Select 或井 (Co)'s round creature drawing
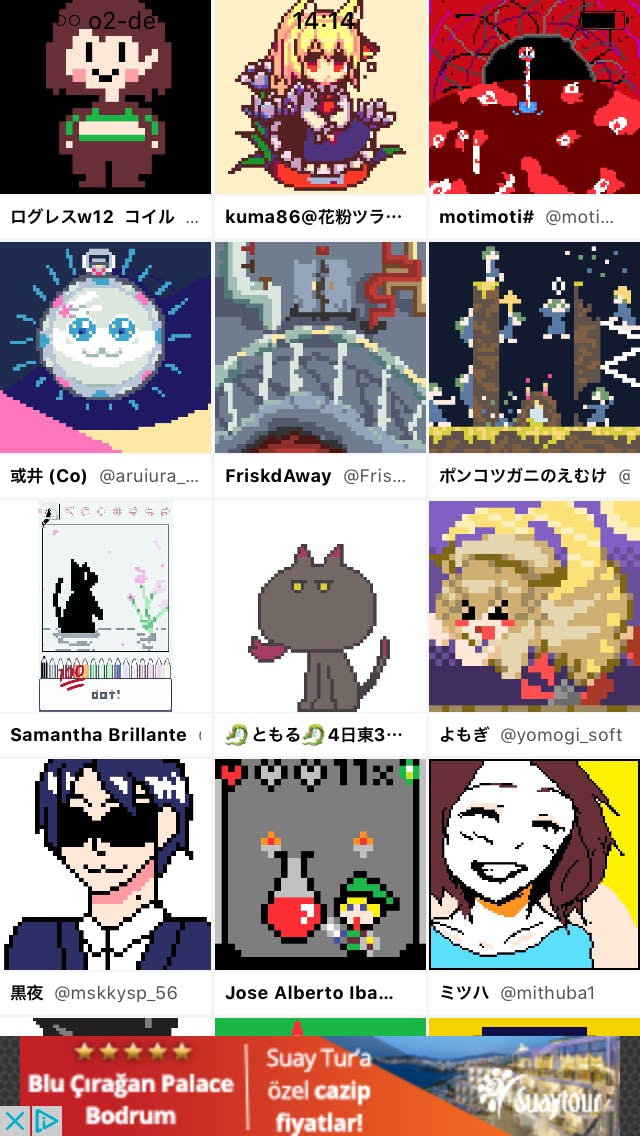The width and height of the screenshot is (640, 1136). [x=106, y=347]
